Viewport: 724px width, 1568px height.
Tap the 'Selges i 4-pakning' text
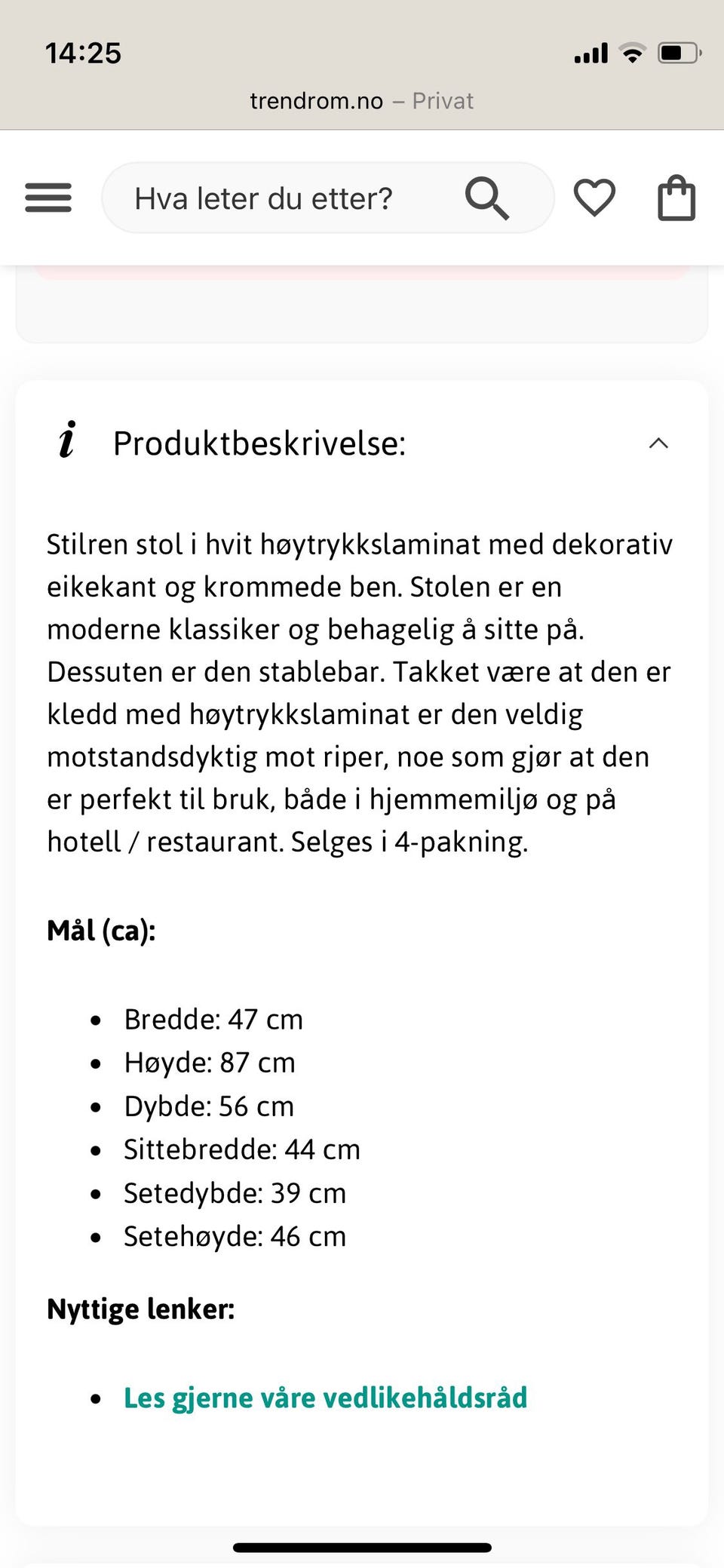point(408,841)
